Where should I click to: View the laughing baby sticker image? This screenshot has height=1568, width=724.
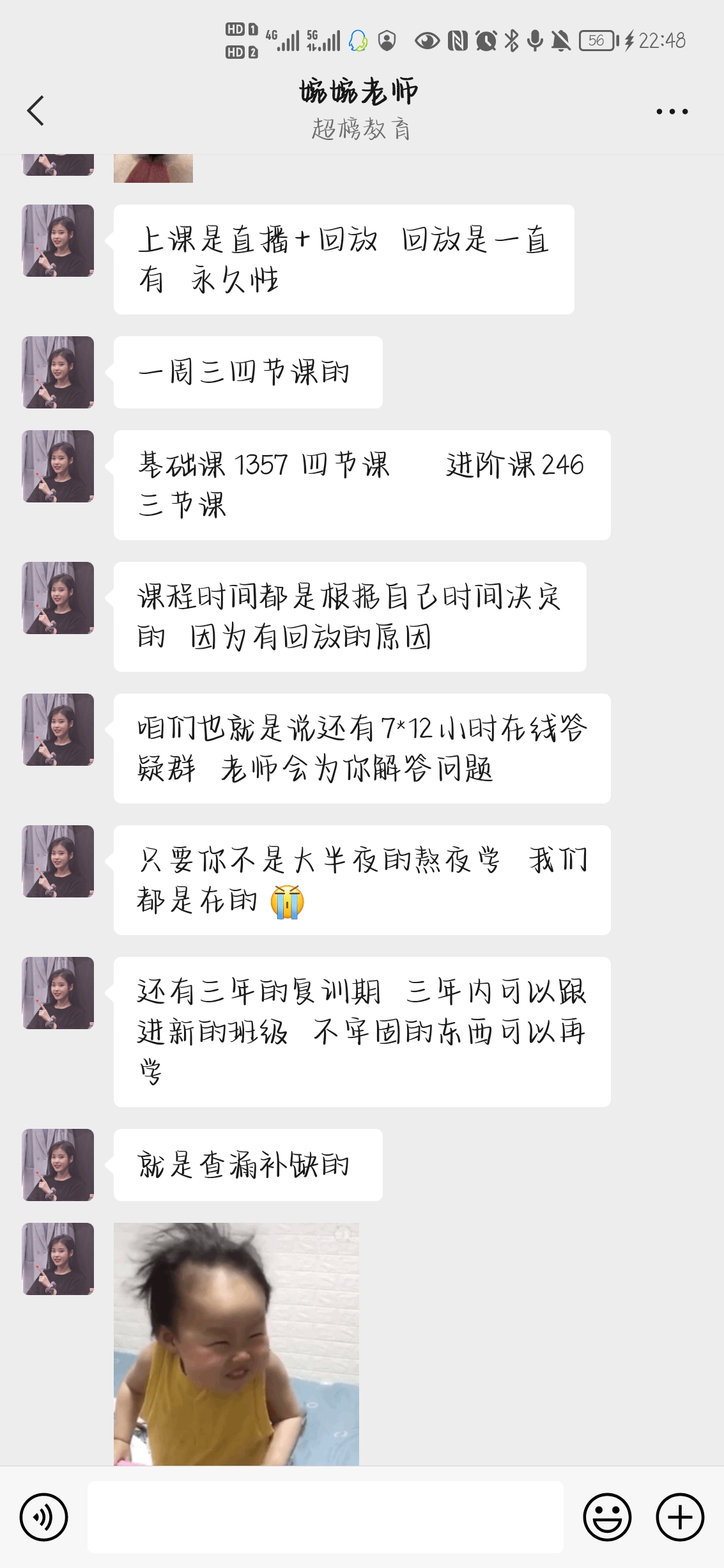pos(236,1344)
